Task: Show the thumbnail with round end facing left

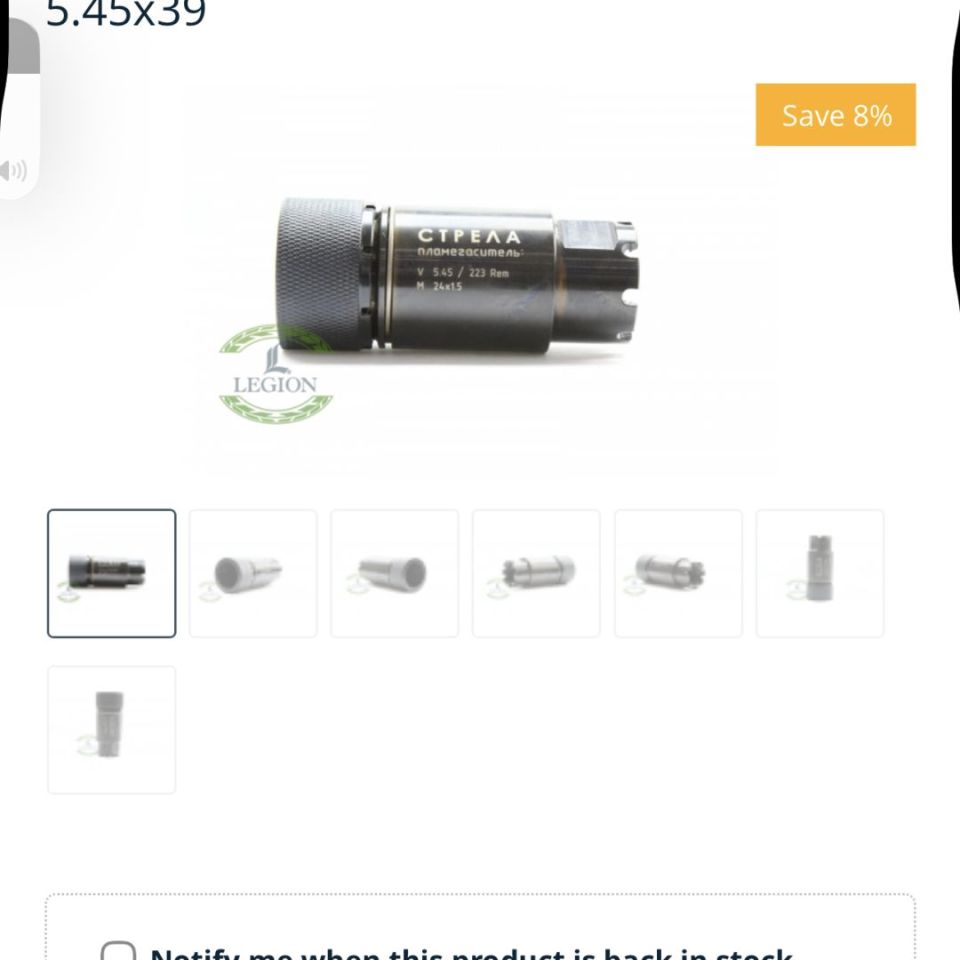Action: (253, 573)
